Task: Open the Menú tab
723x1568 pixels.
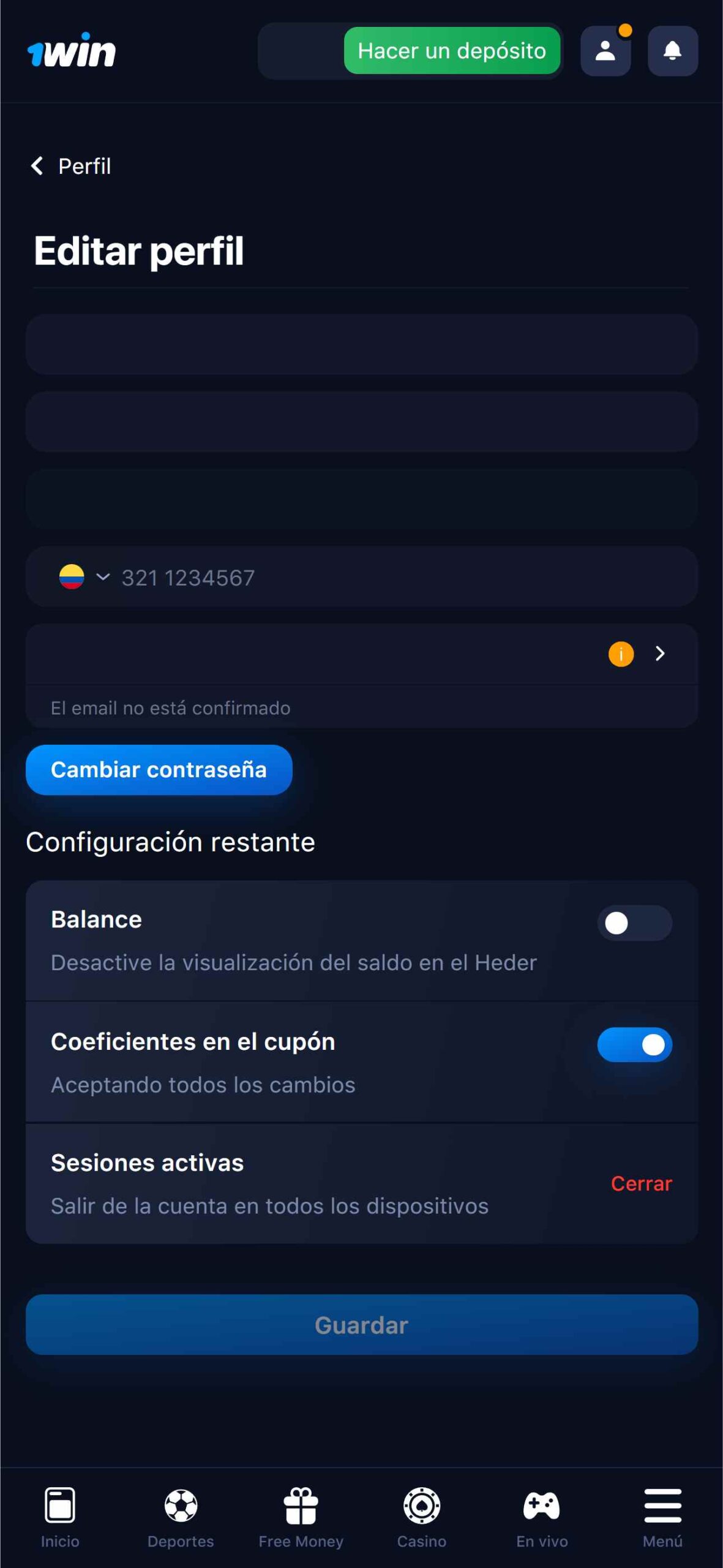Action: (x=662, y=1517)
